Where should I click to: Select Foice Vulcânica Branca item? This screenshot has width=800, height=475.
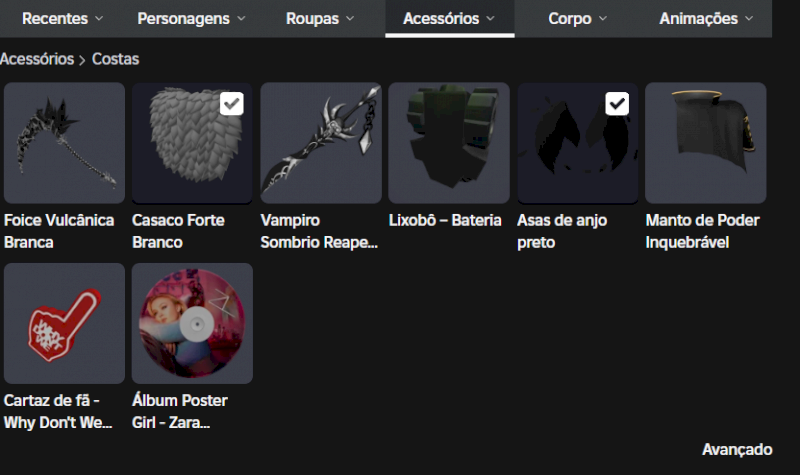pyautogui.click(x=65, y=143)
